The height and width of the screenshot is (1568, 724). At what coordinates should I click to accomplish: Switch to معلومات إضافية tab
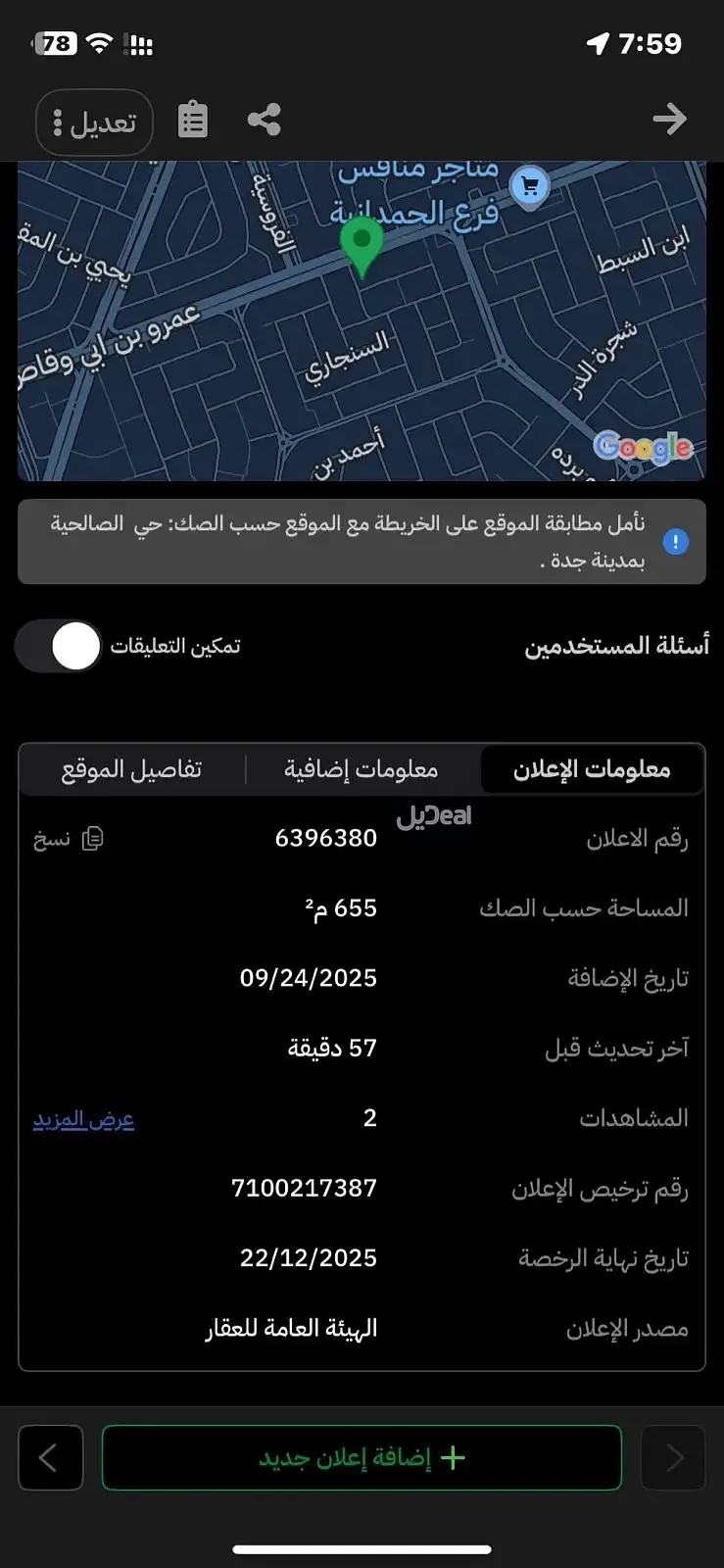click(x=361, y=769)
